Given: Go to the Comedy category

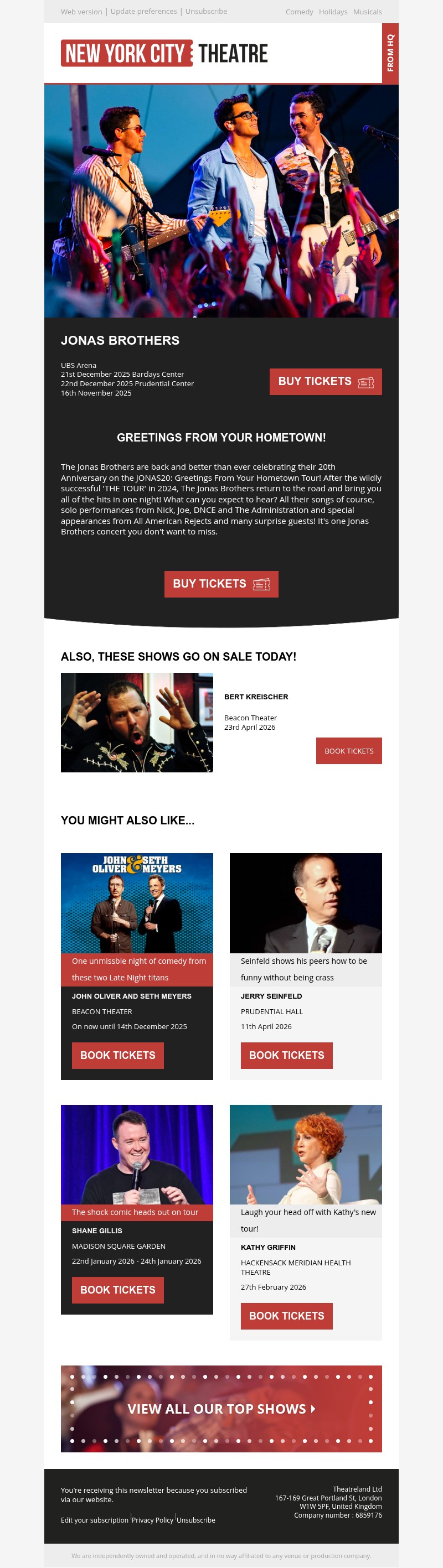Looking at the screenshot, I should click(299, 12).
